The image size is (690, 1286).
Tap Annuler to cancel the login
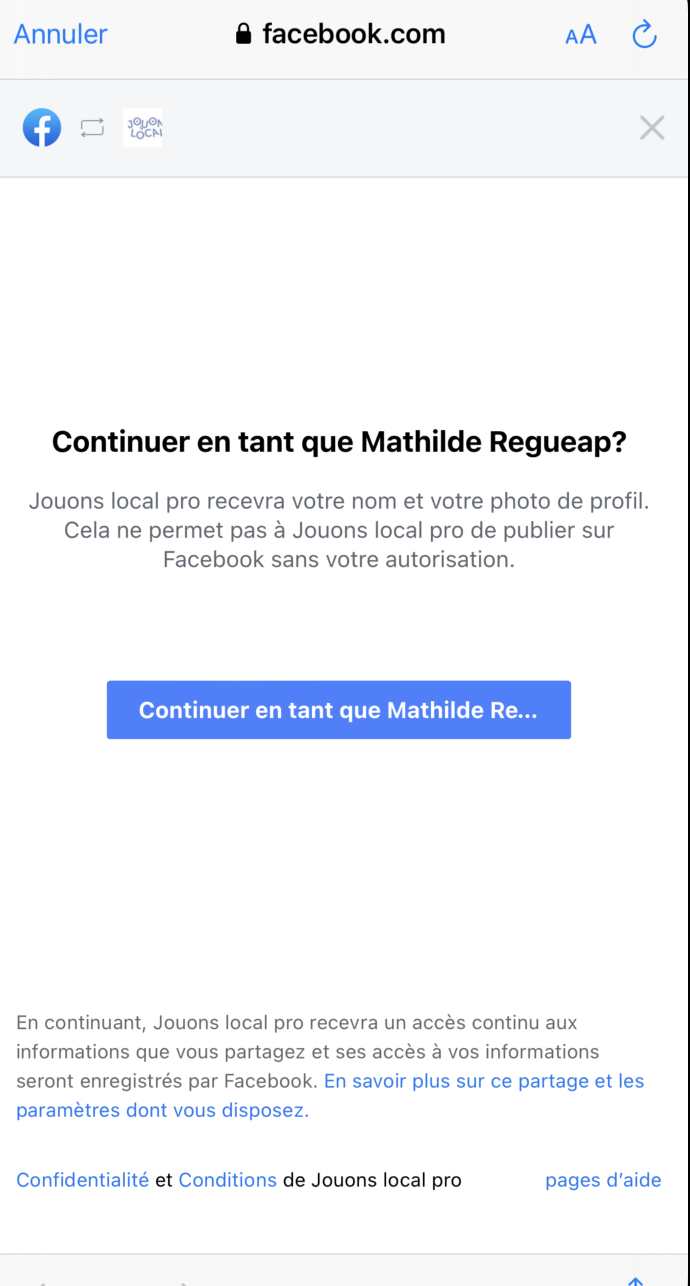pyautogui.click(x=60, y=34)
